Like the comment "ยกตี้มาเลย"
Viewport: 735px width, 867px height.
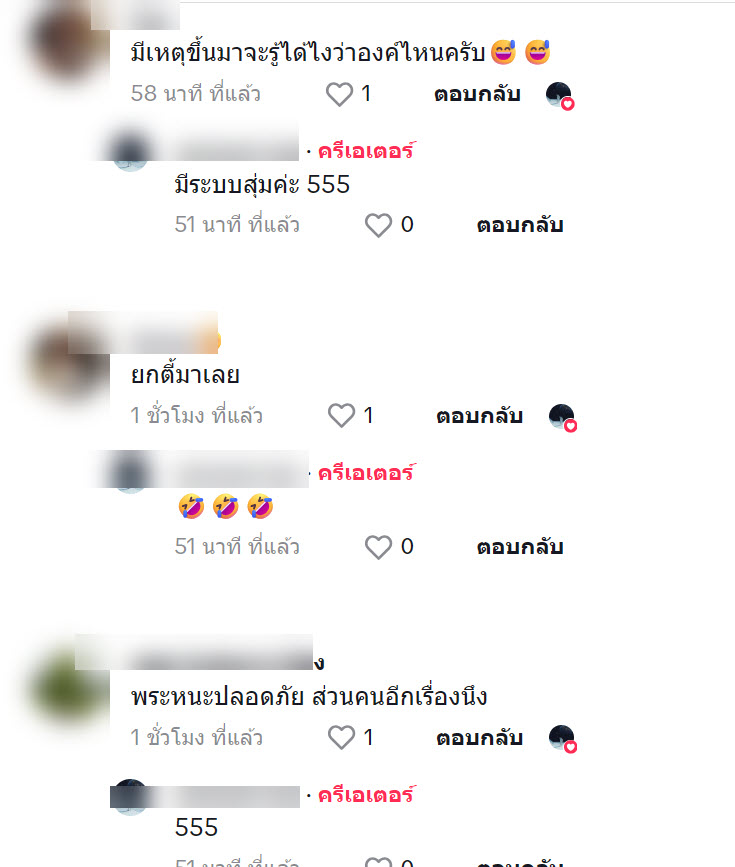341,416
